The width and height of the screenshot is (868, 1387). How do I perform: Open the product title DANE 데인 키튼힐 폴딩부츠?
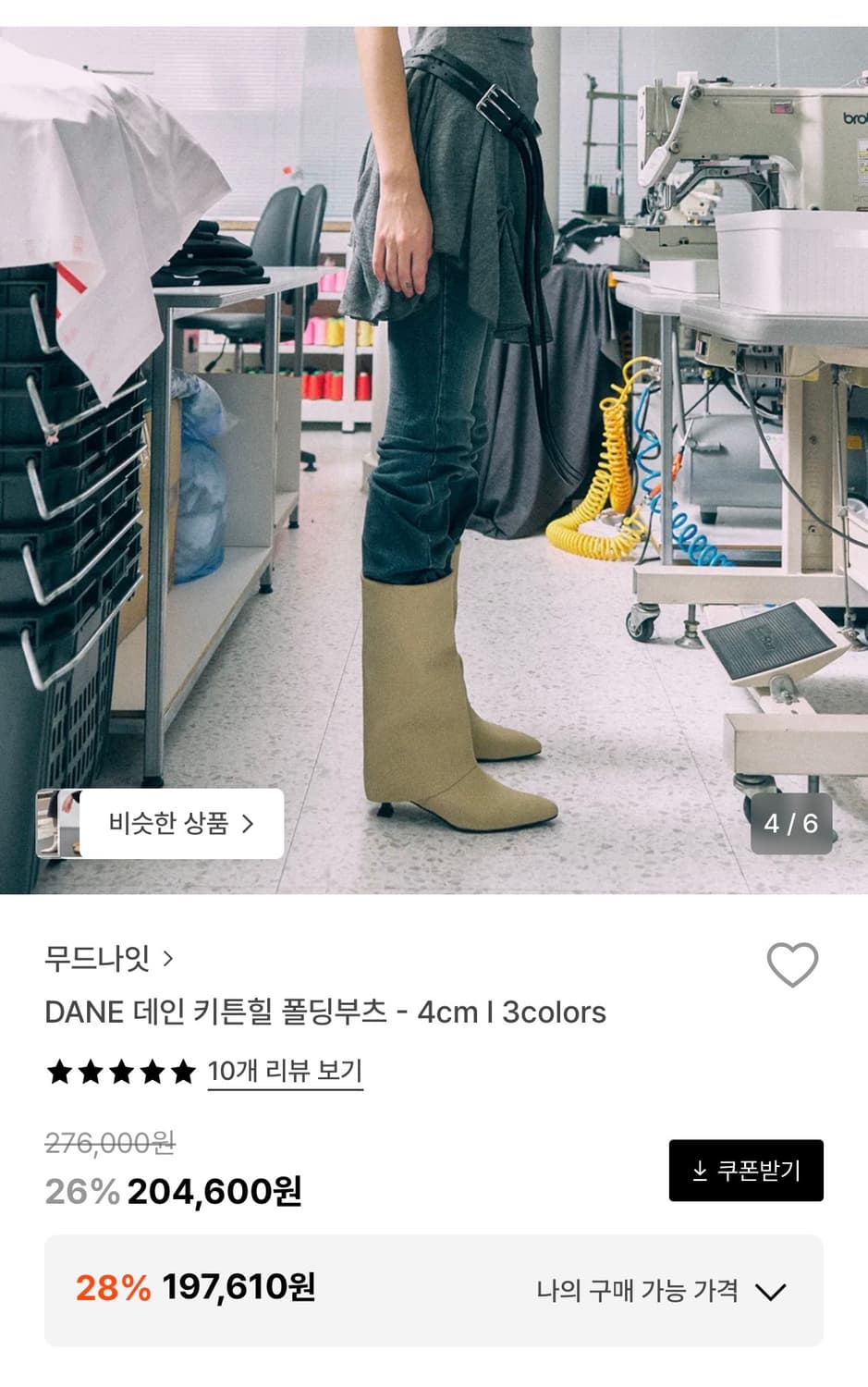324,1013
